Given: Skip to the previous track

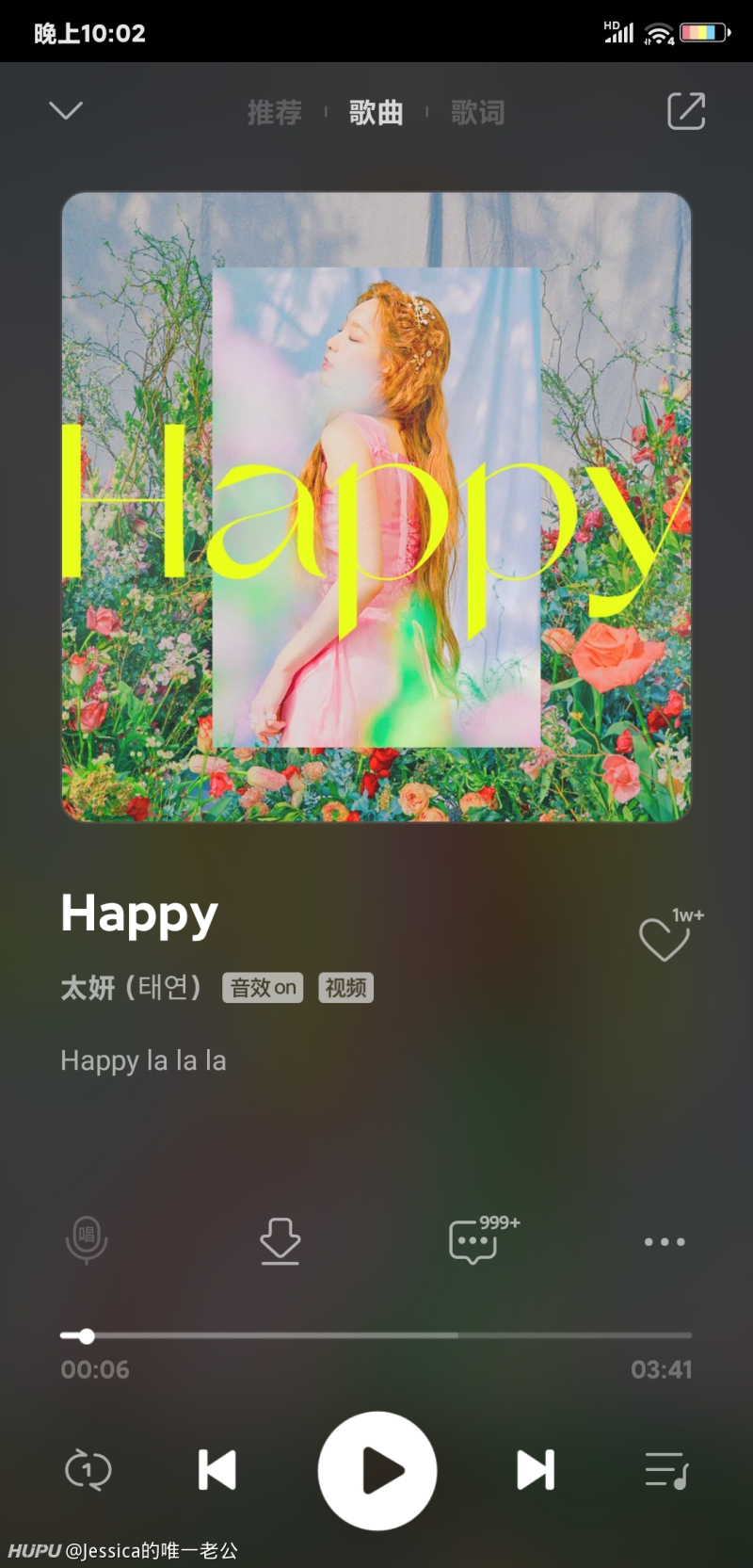Looking at the screenshot, I should tap(217, 1470).
